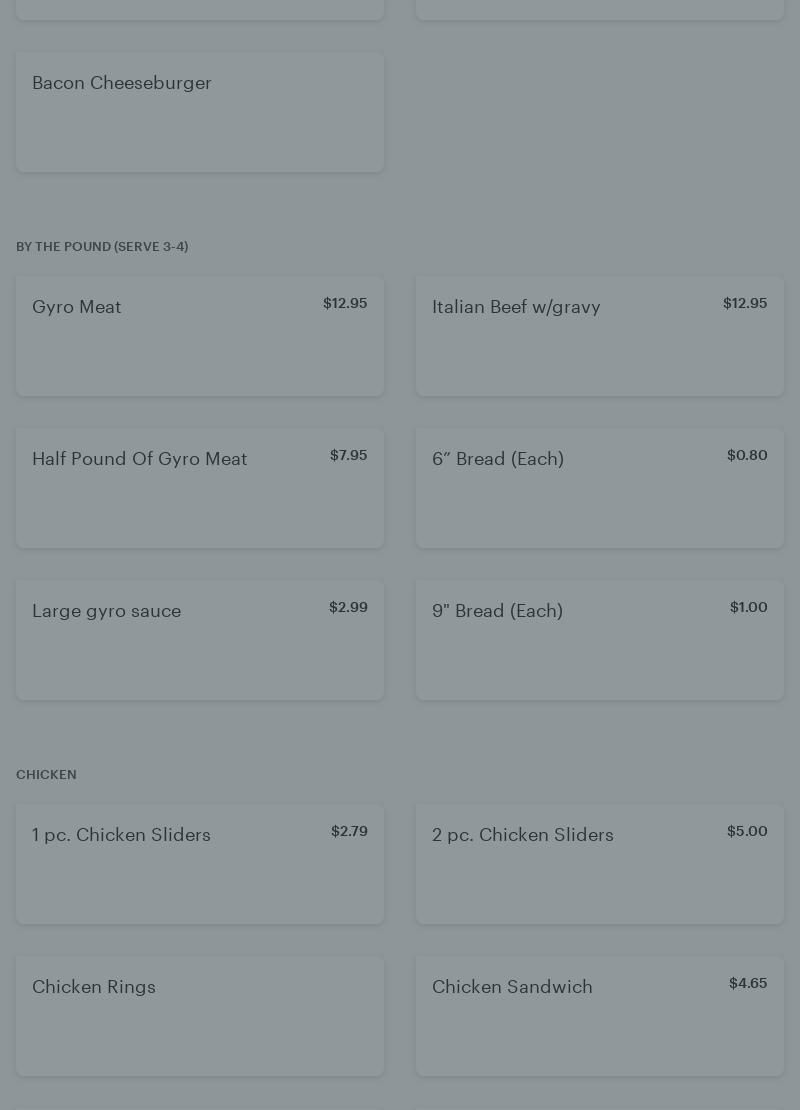Open Italian Beef w/gravy item

(x=600, y=335)
